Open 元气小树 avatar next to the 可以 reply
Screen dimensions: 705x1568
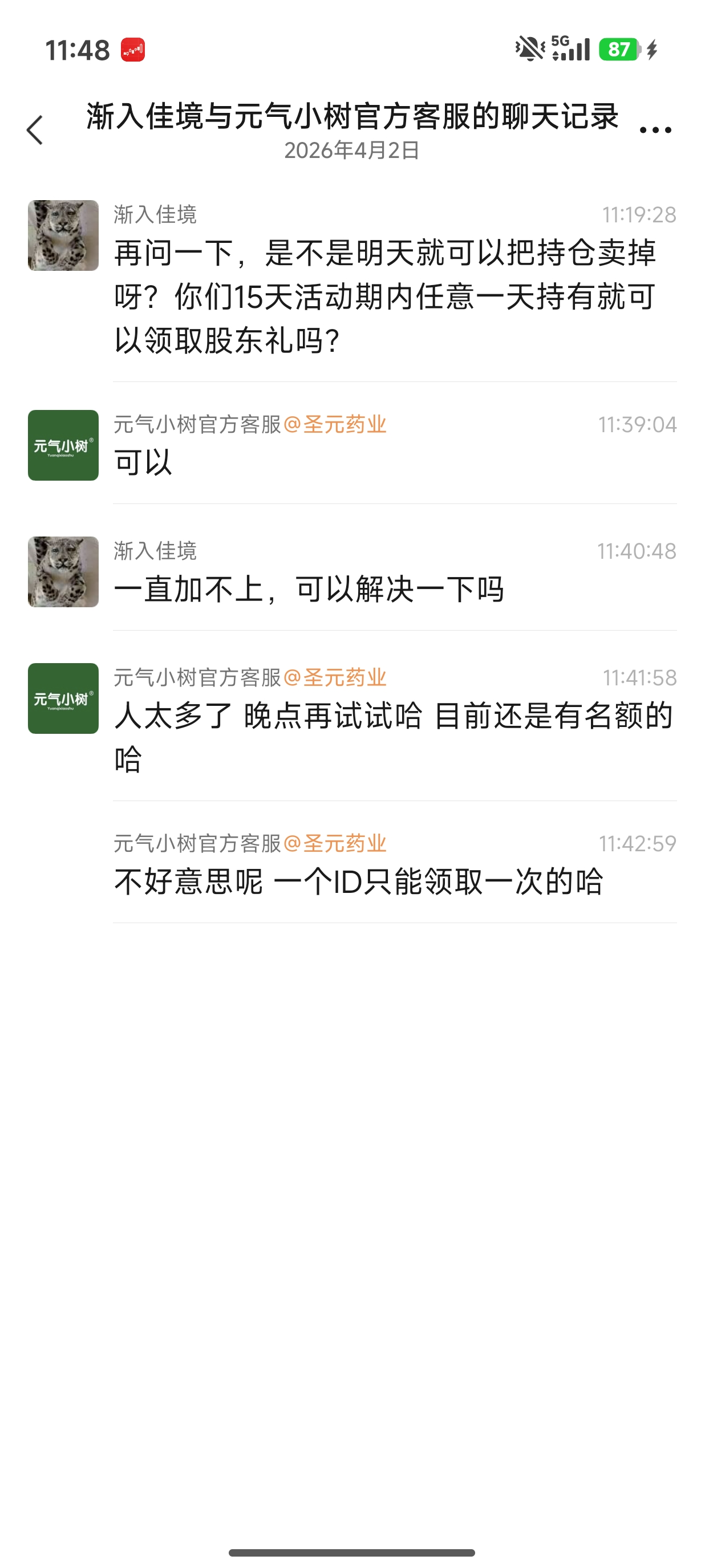coord(63,445)
